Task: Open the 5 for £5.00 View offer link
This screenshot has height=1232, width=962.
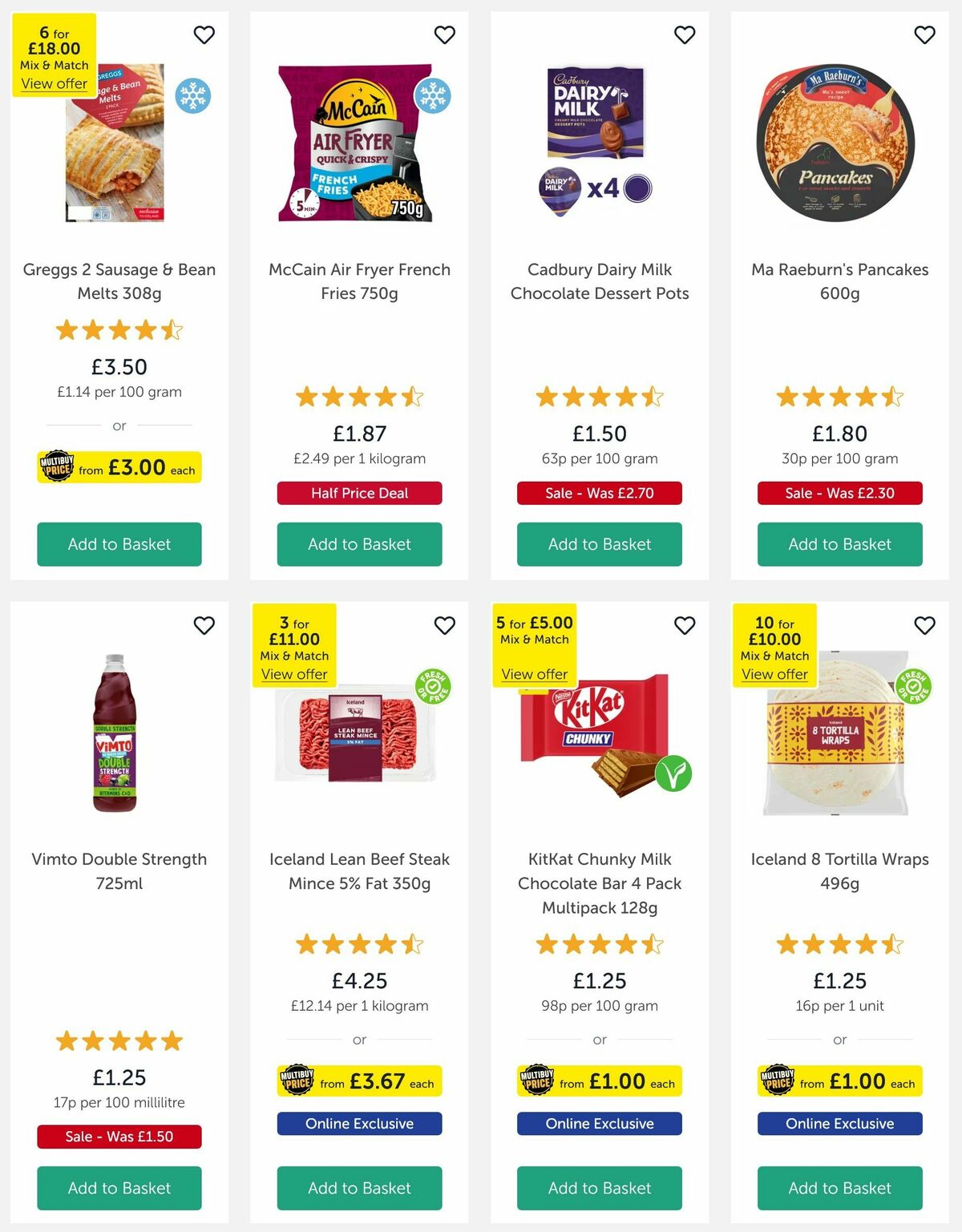Action: [535, 674]
